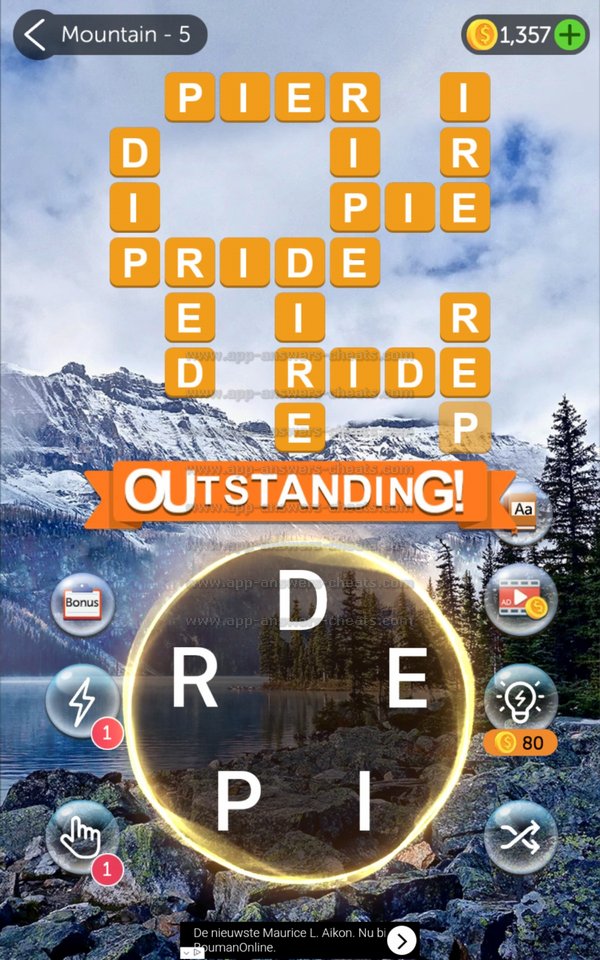This screenshot has height=960, width=600.
Task: Watch a video ad for coins
Action: (520, 600)
